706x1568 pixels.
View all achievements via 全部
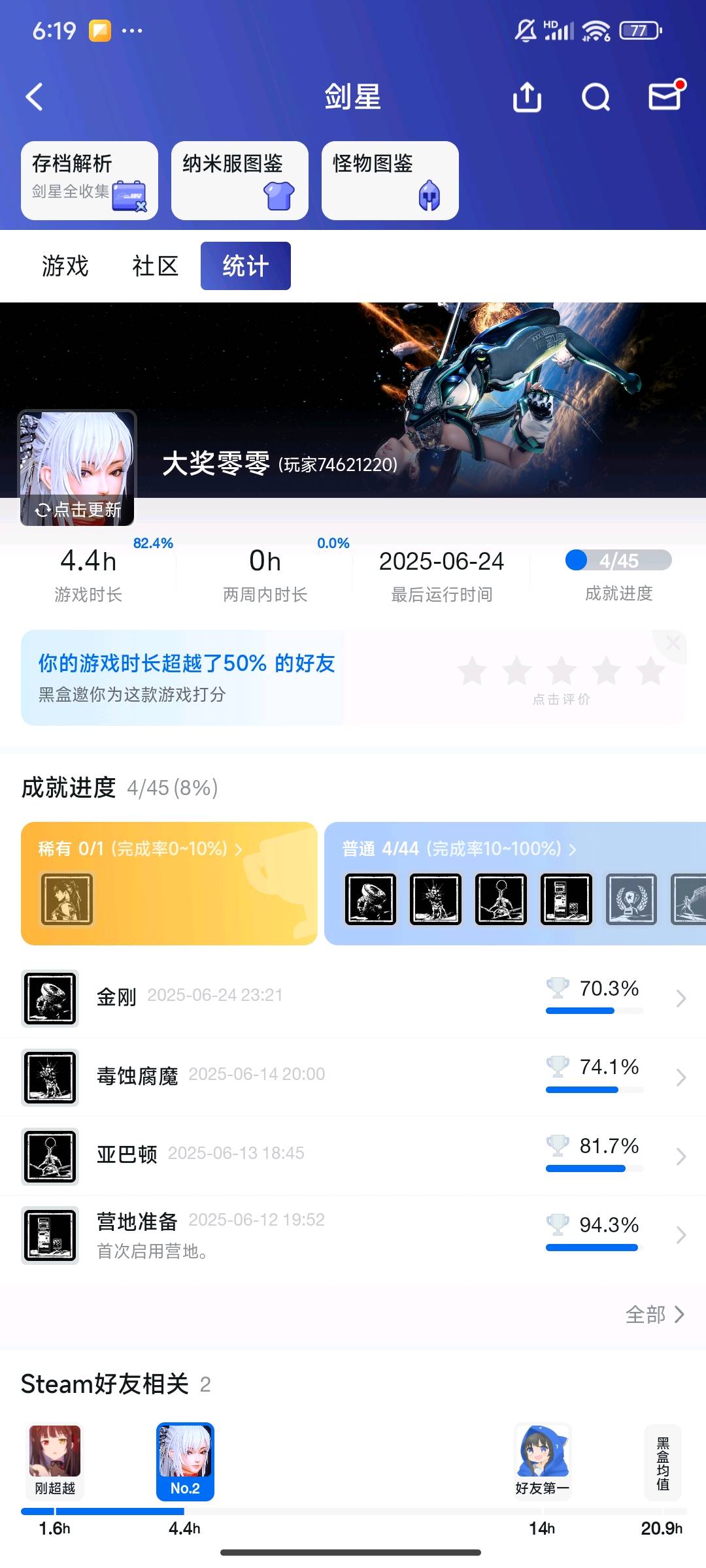pos(654,1314)
